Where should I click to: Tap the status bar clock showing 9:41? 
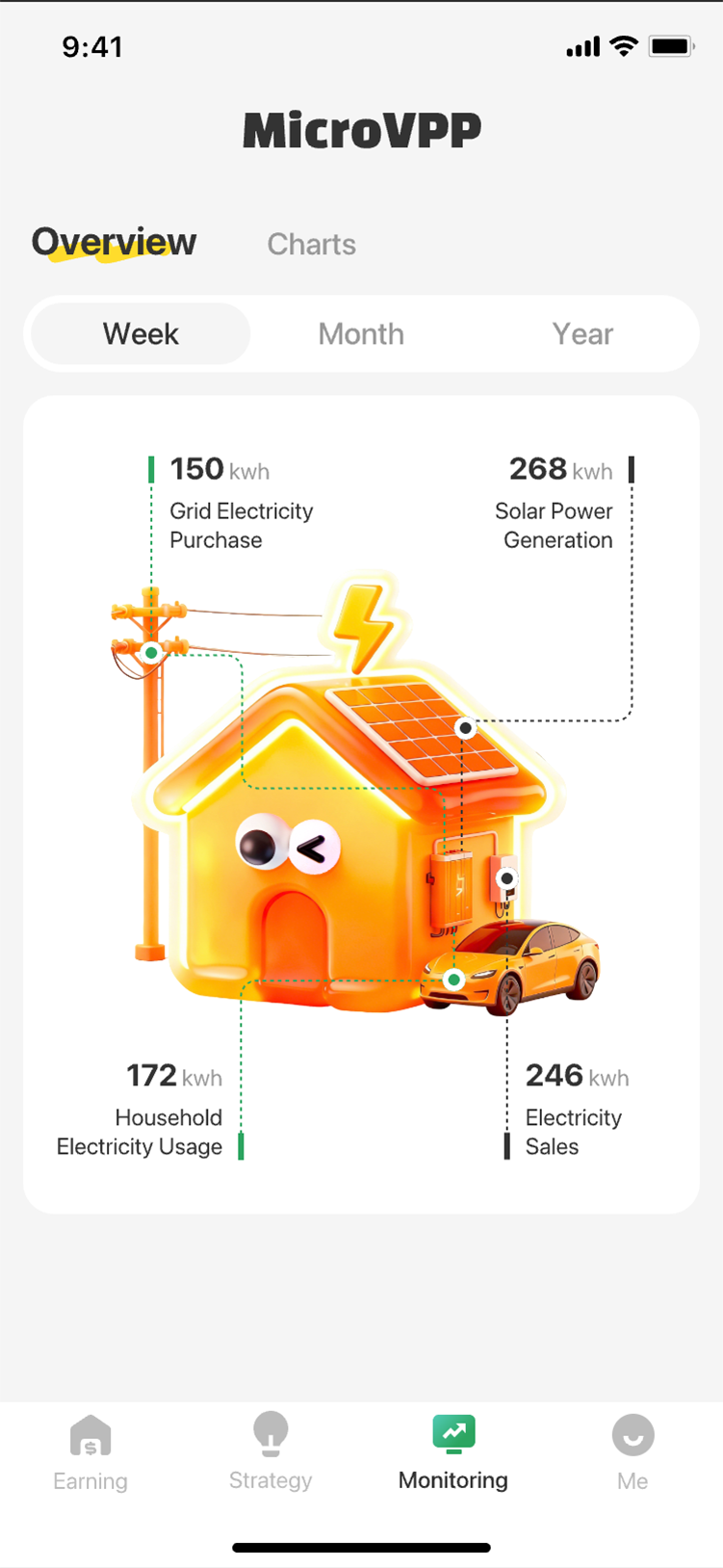point(92,46)
